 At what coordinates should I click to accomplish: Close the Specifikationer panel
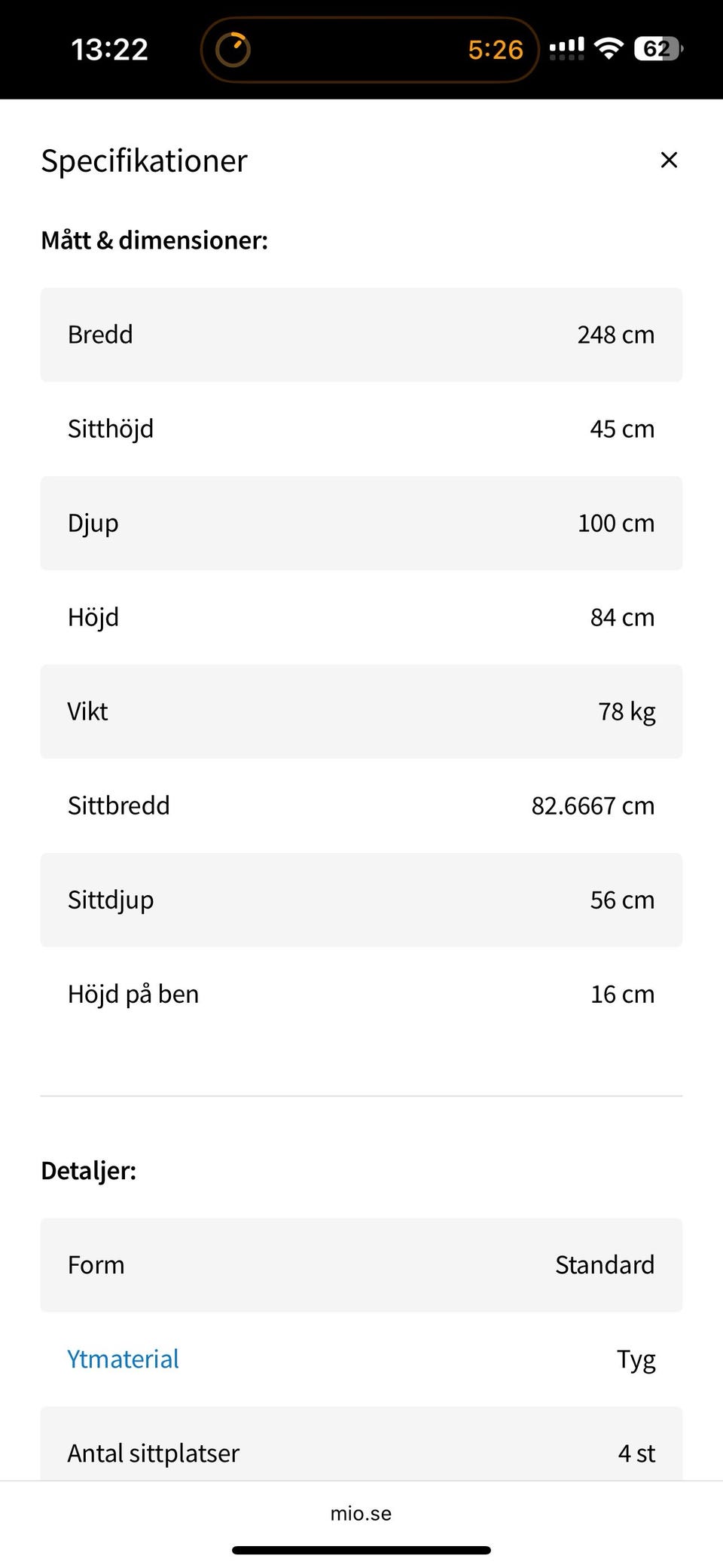pos(669,160)
